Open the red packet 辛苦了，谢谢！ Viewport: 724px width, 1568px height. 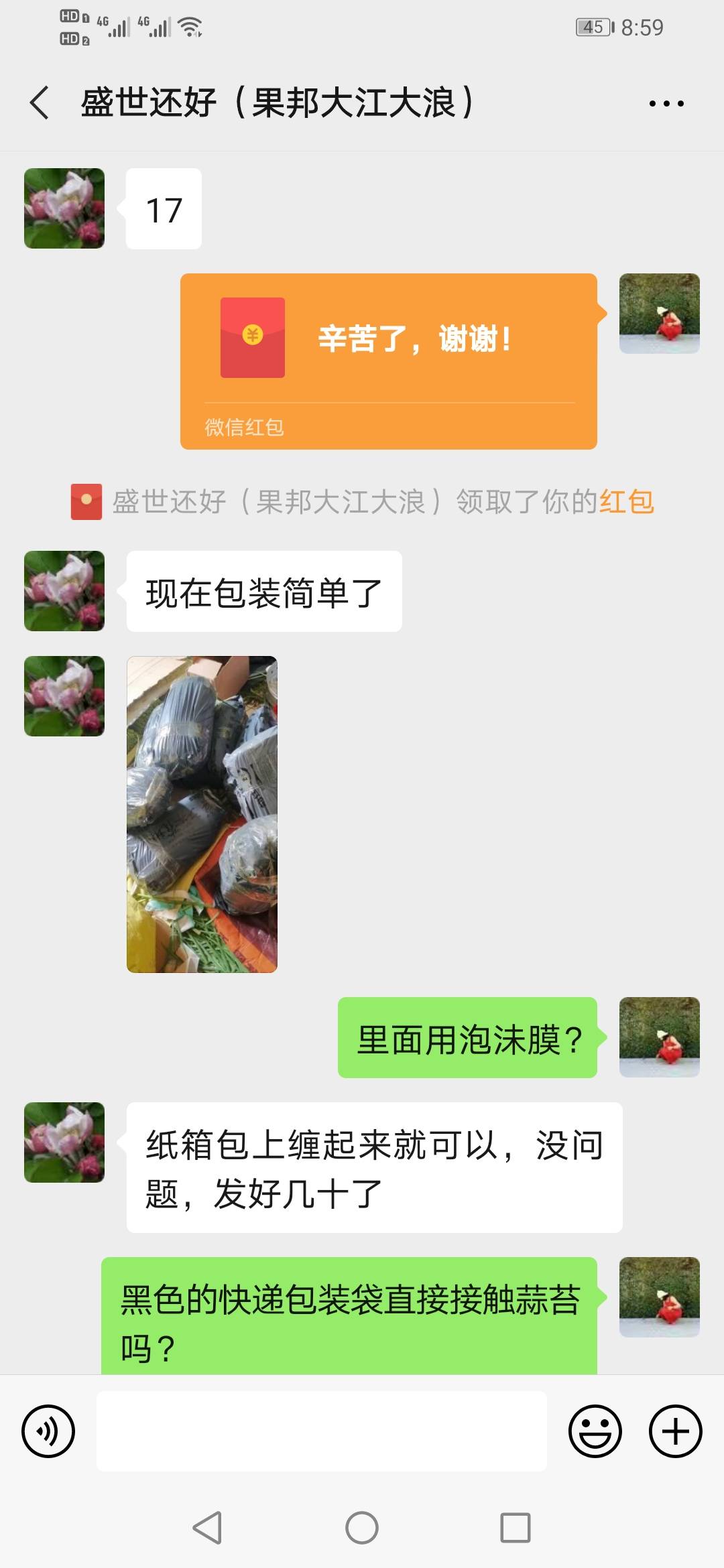coord(388,361)
